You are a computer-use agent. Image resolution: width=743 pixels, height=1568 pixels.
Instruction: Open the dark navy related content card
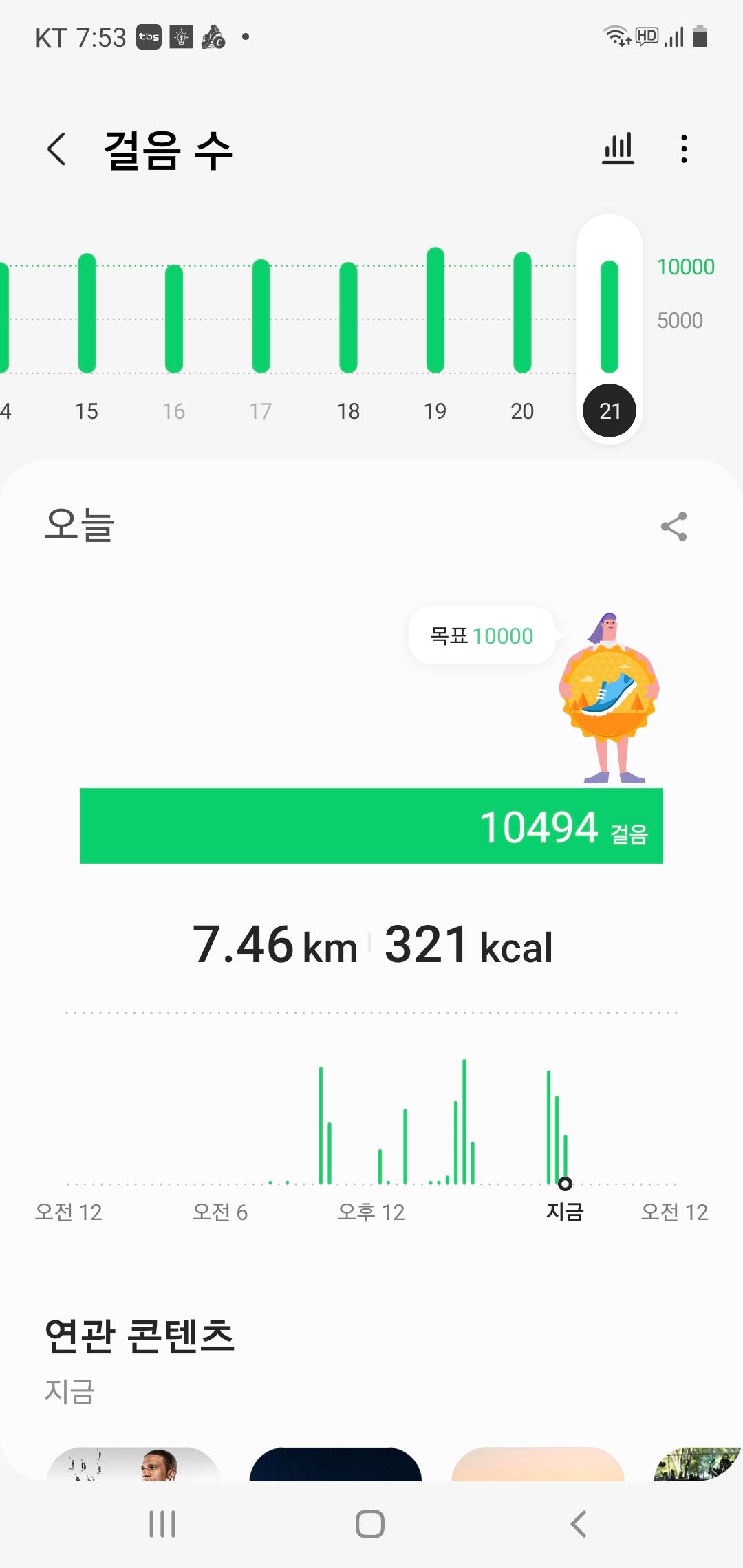click(x=335, y=1463)
